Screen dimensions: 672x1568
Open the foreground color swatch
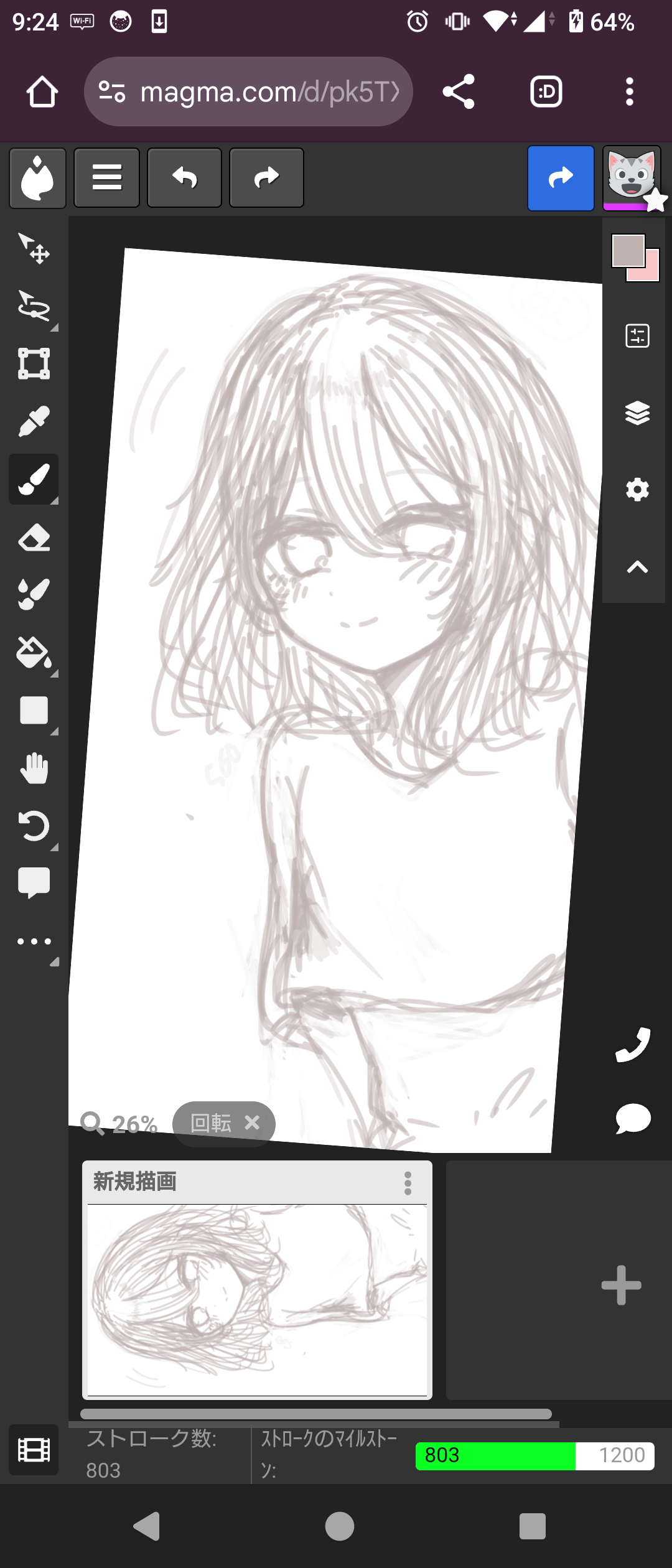click(628, 250)
